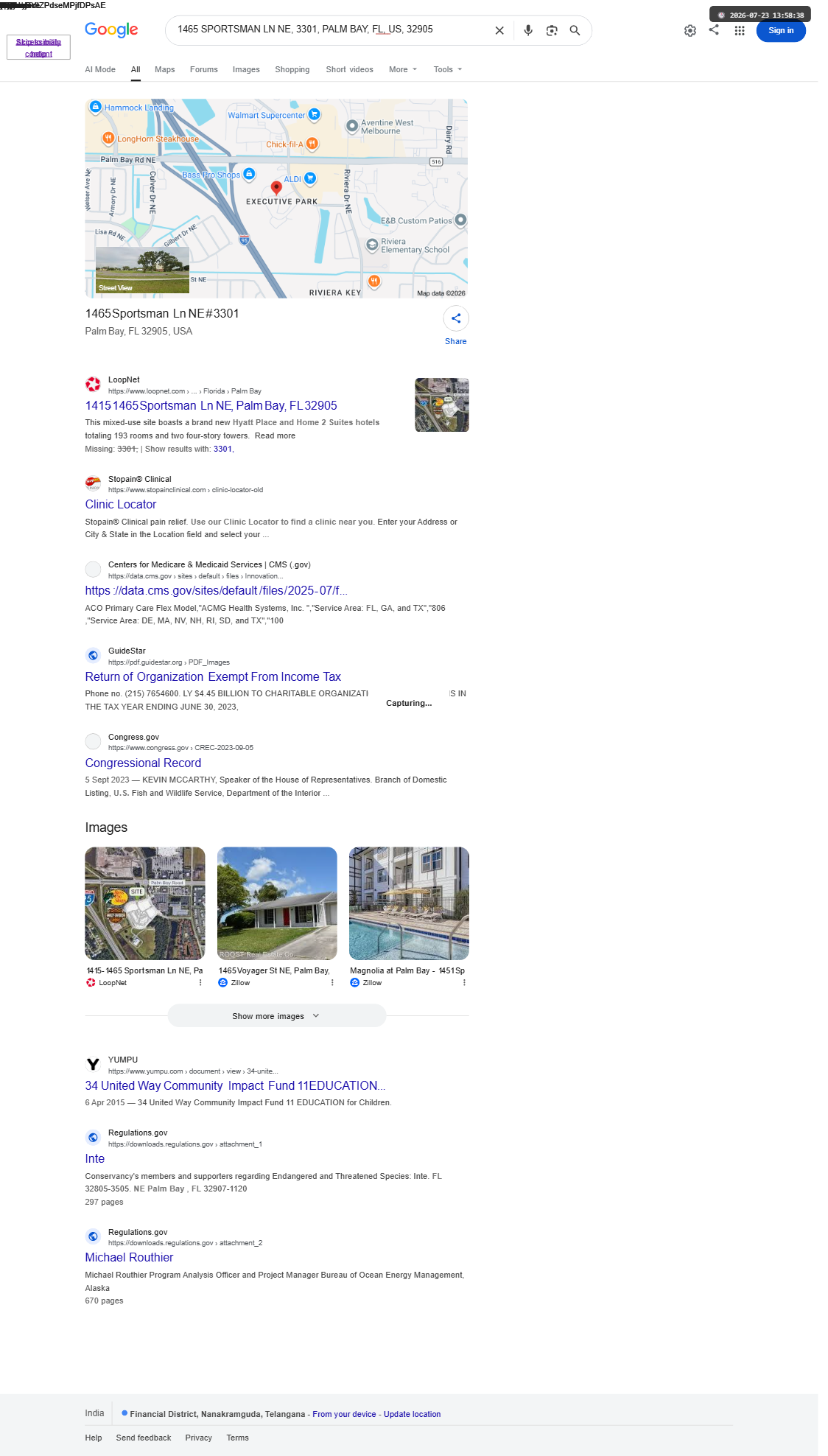
Task: Start voice search with the microphone
Action: pos(528,30)
